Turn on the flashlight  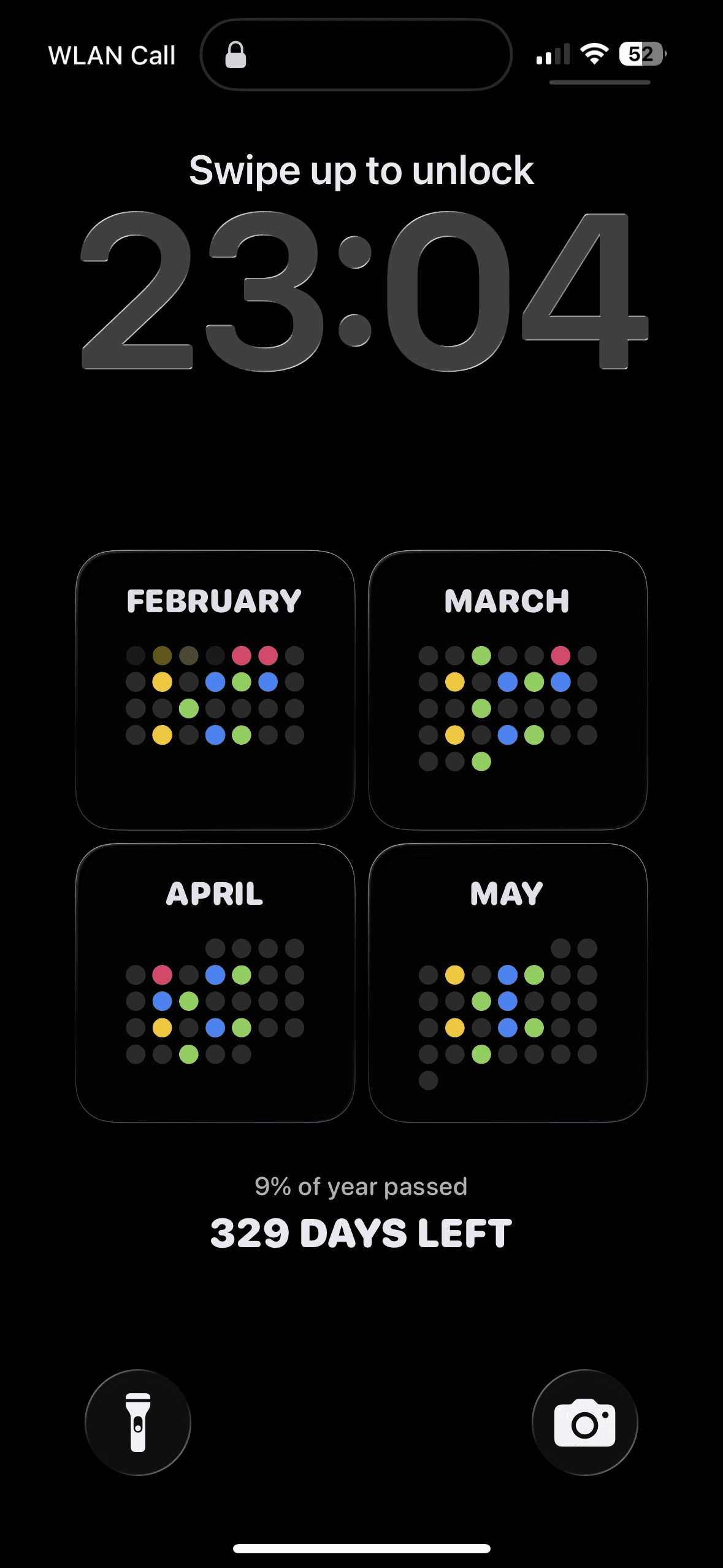click(139, 1422)
